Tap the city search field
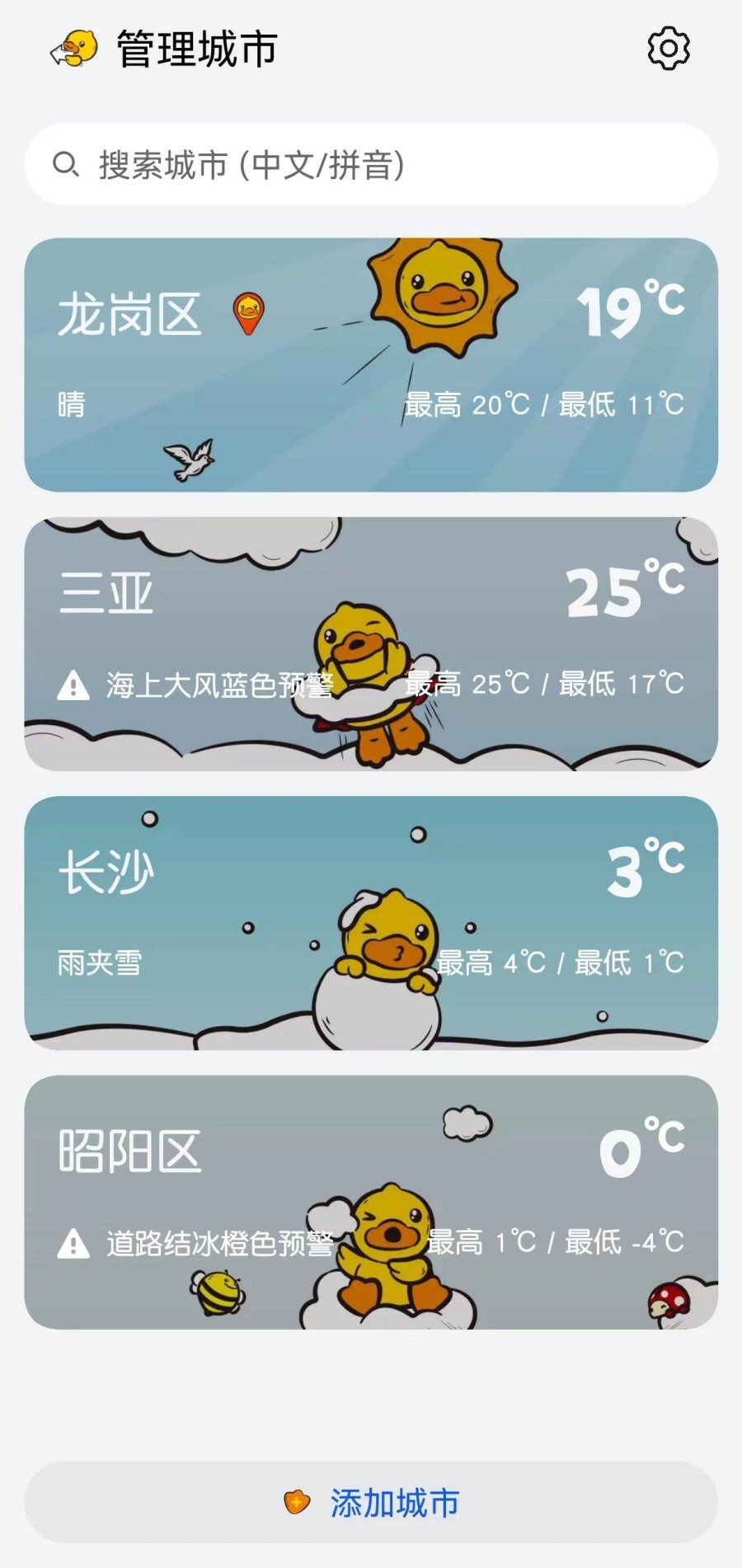The height and width of the screenshot is (1568, 742). click(x=371, y=165)
